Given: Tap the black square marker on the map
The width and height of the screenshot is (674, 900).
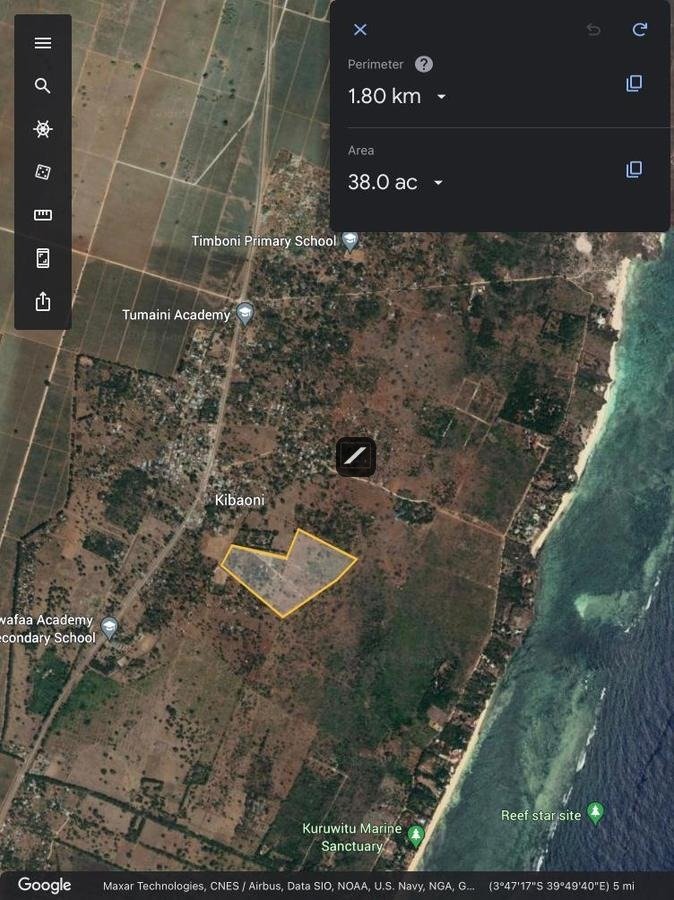Looking at the screenshot, I should (356, 457).
